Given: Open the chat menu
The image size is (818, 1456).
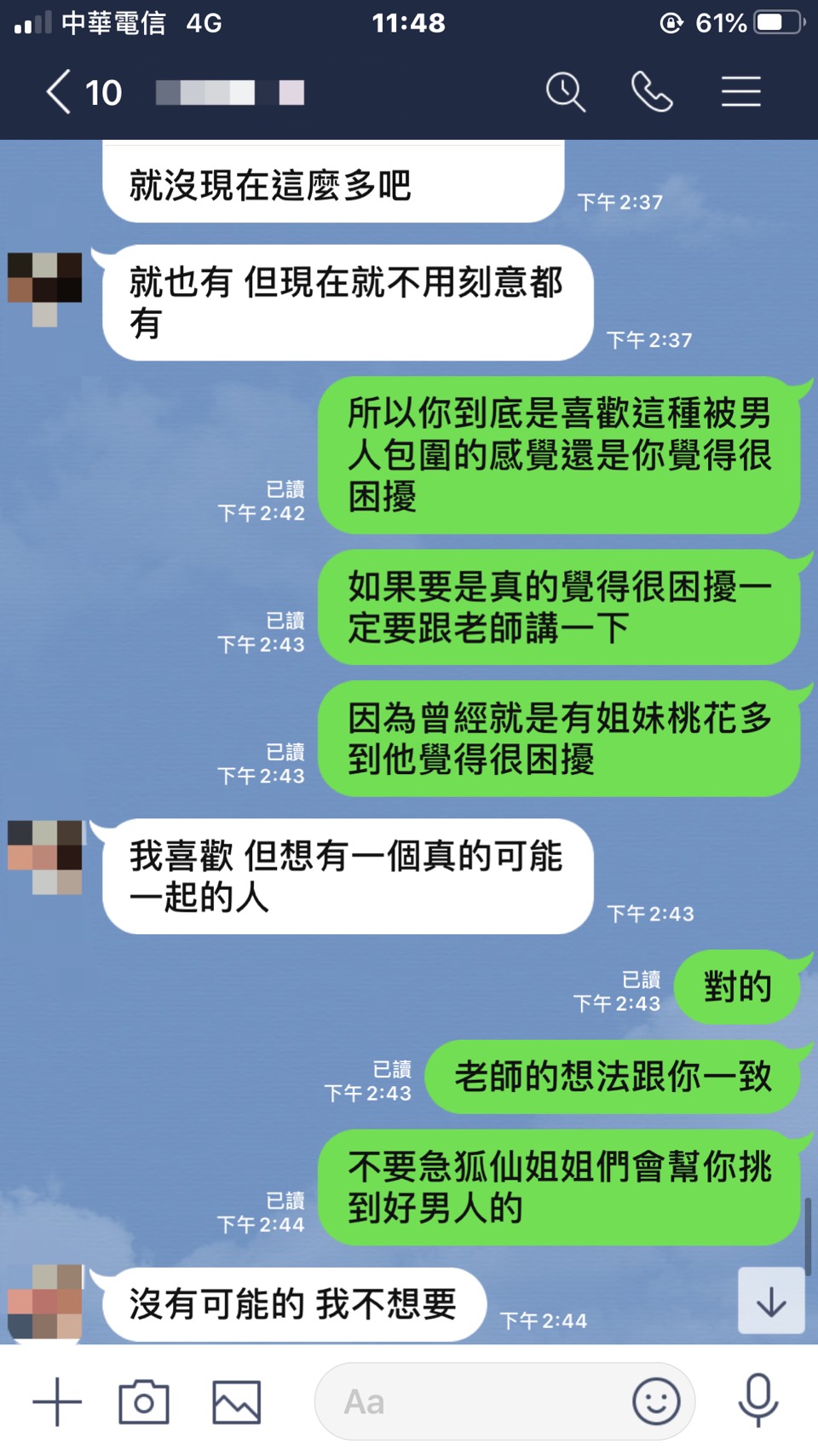Looking at the screenshot, I should [x=740, y=92].
